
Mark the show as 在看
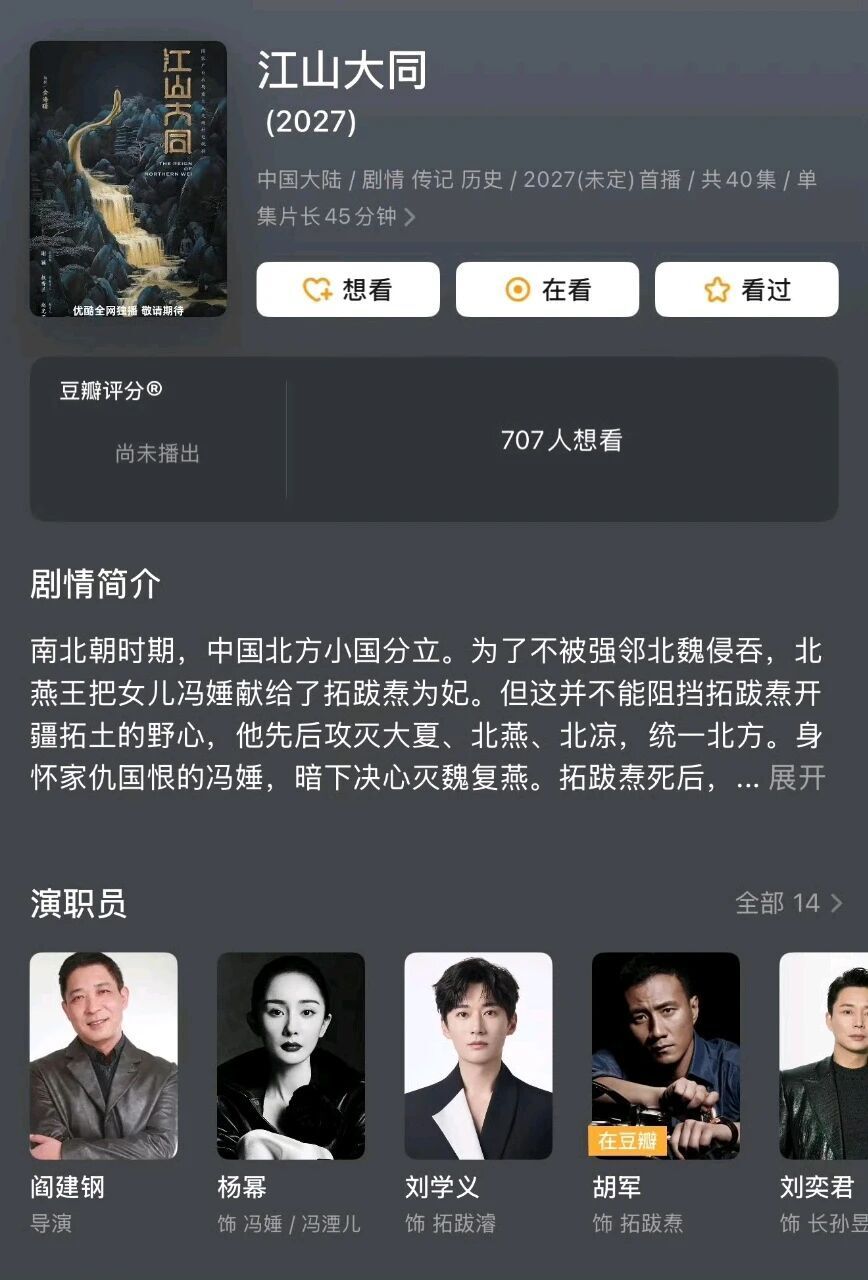(545, 289)
